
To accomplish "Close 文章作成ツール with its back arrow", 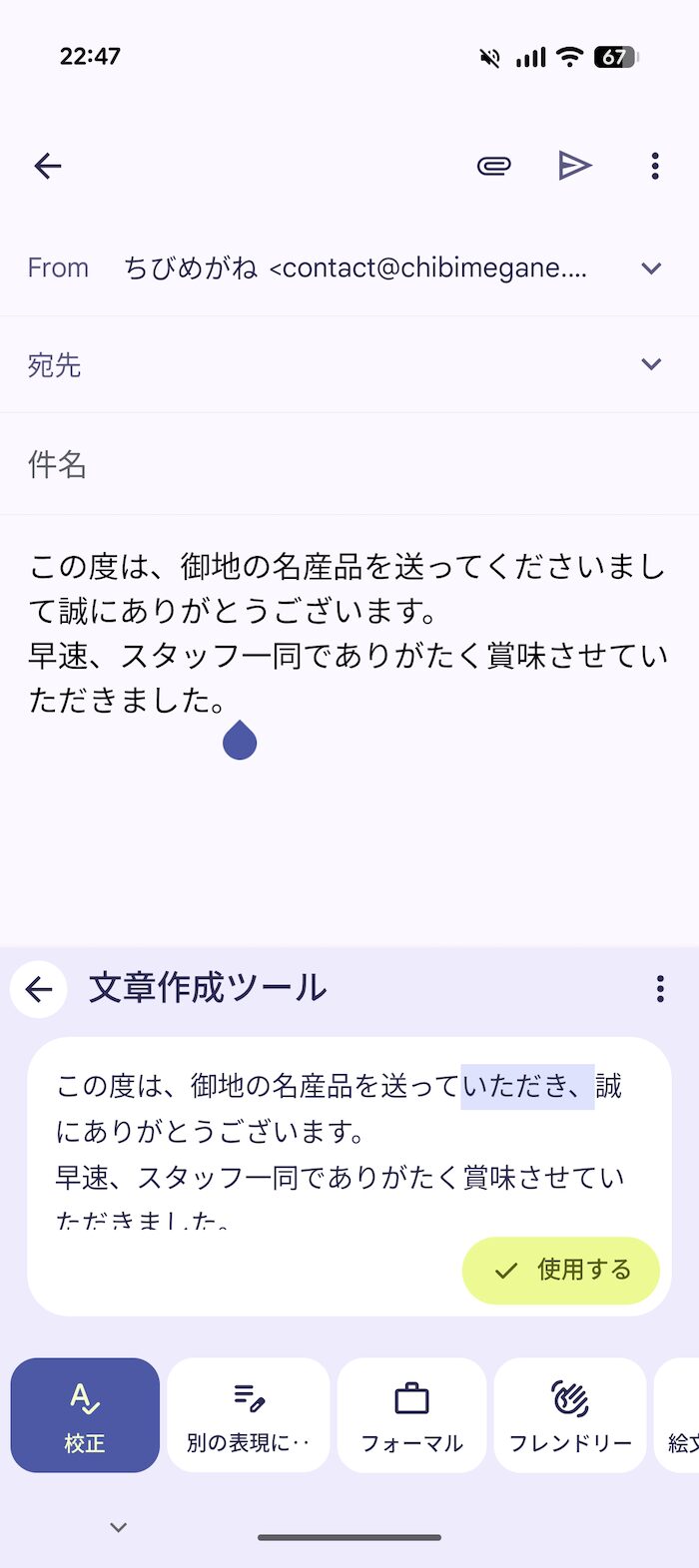I will [39, 989].
